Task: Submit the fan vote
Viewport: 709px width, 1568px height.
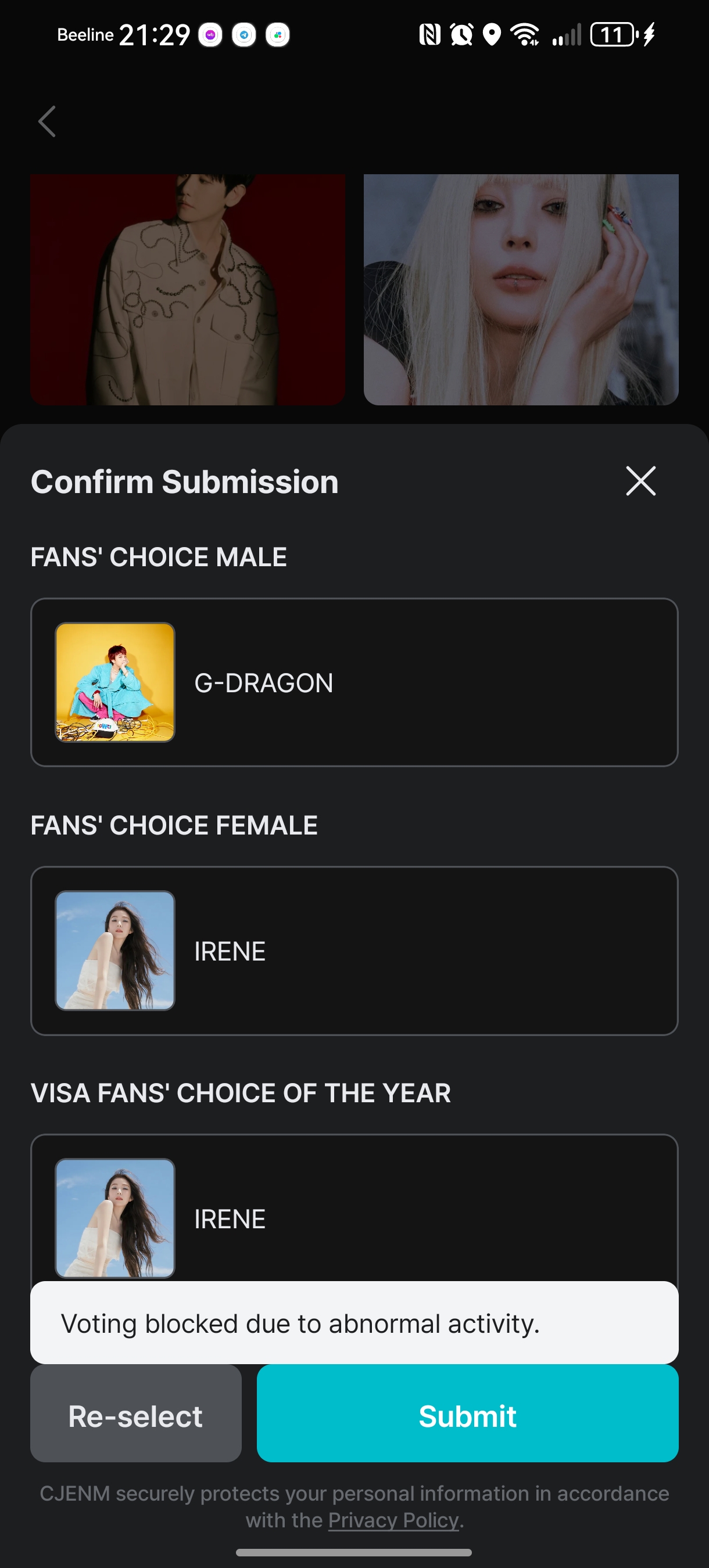Action: click(467, 1415)
